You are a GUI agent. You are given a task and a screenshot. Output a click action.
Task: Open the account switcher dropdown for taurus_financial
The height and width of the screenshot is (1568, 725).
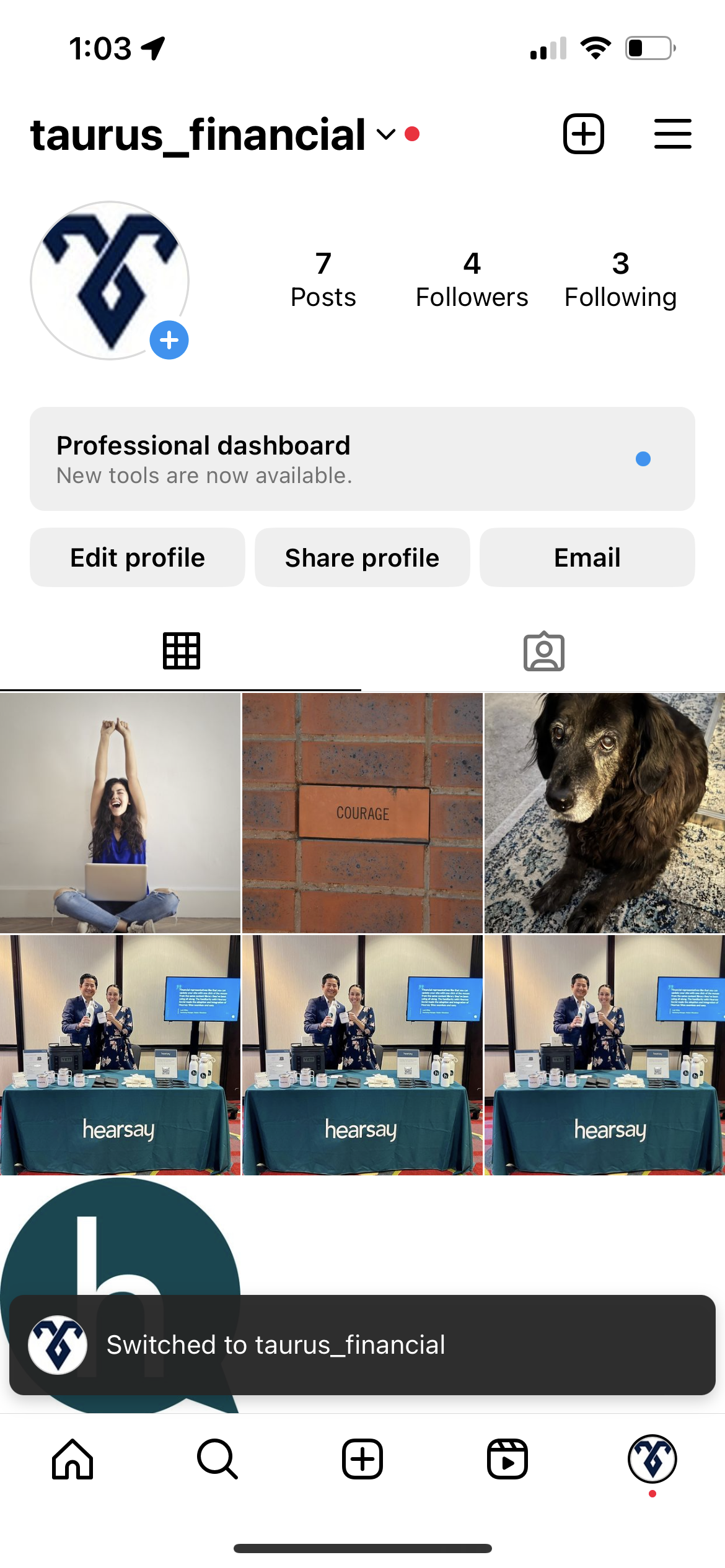(385, 134)
